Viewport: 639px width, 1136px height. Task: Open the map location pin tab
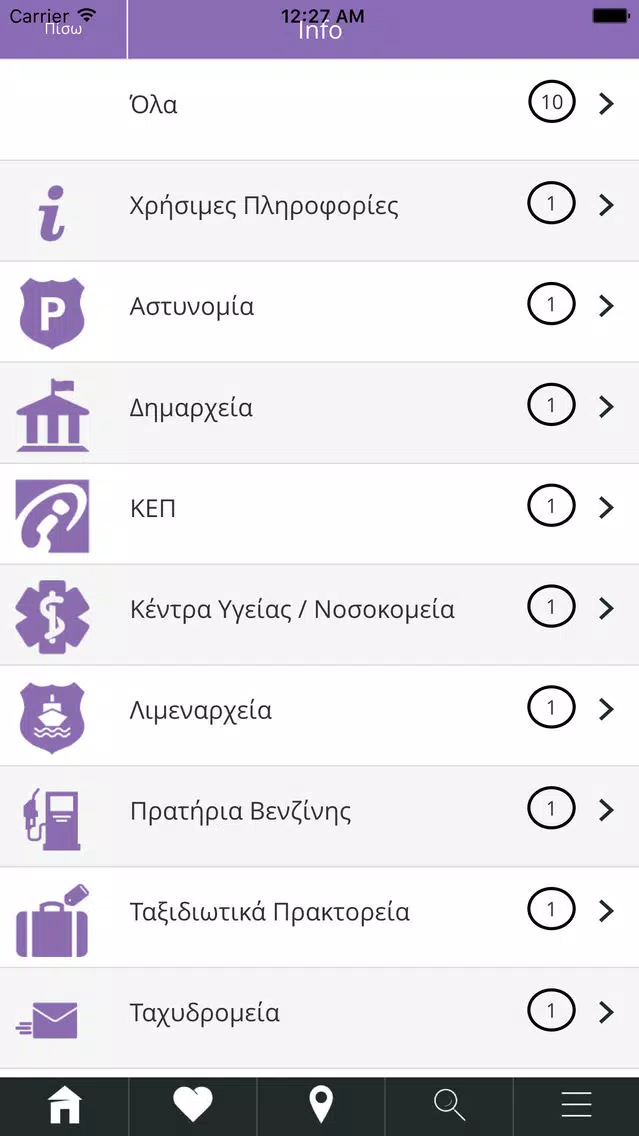coord(320,1106)
